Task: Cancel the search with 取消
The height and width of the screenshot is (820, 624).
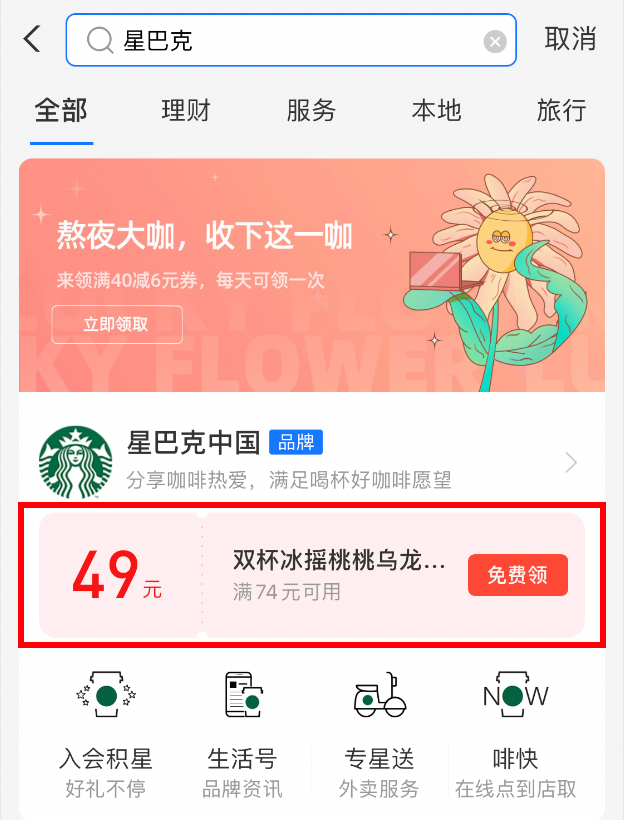Action: pyautogui.click(x=570, y=39)
